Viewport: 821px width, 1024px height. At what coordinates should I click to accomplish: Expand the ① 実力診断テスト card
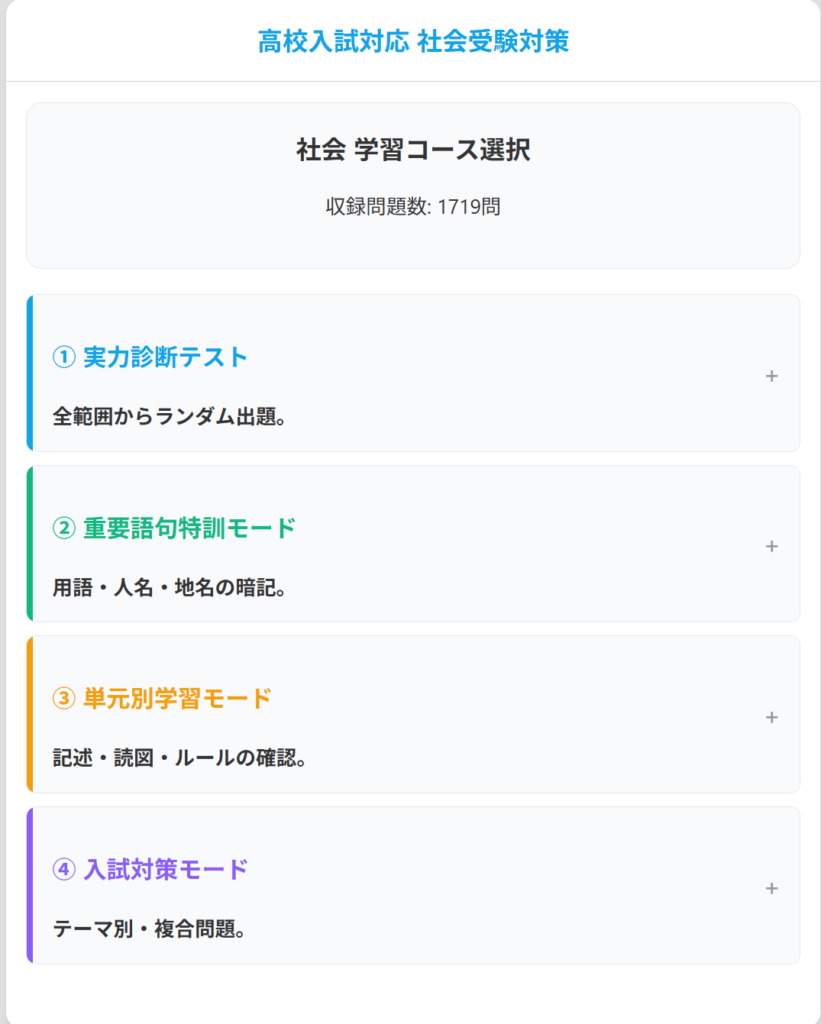[771, 376]
